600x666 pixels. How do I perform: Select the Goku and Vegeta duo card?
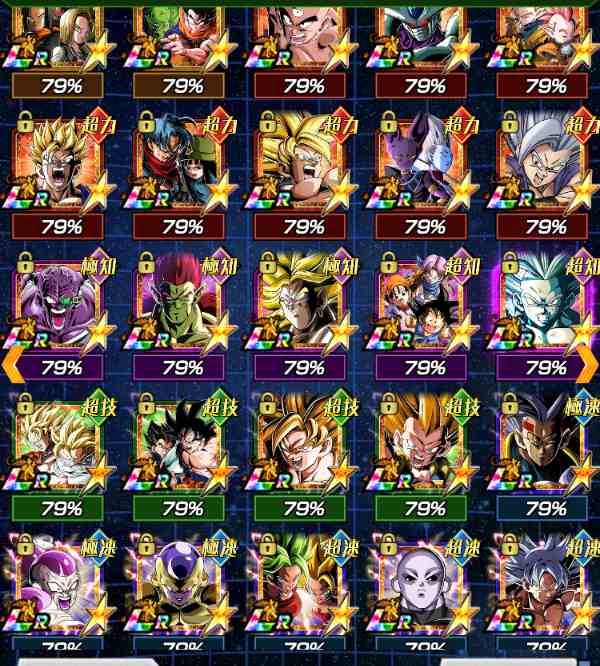click(182, 443)
